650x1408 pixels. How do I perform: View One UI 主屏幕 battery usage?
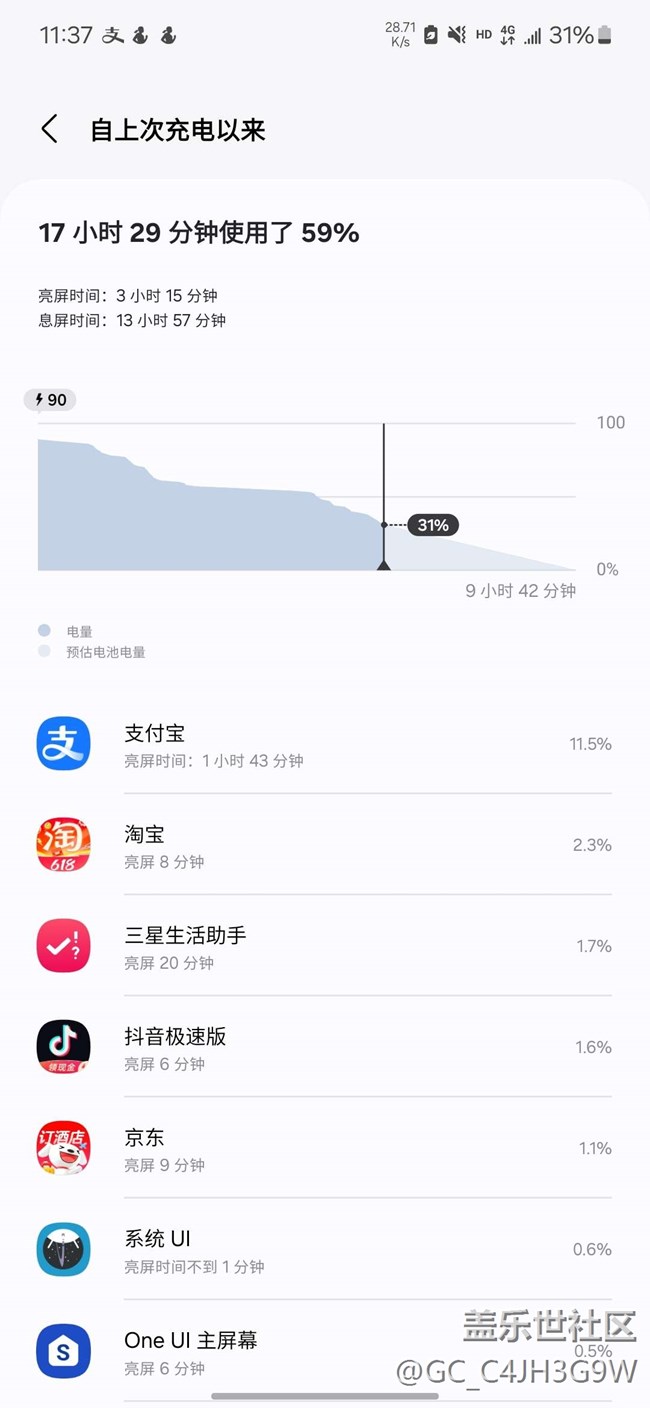click(325, 1350)
